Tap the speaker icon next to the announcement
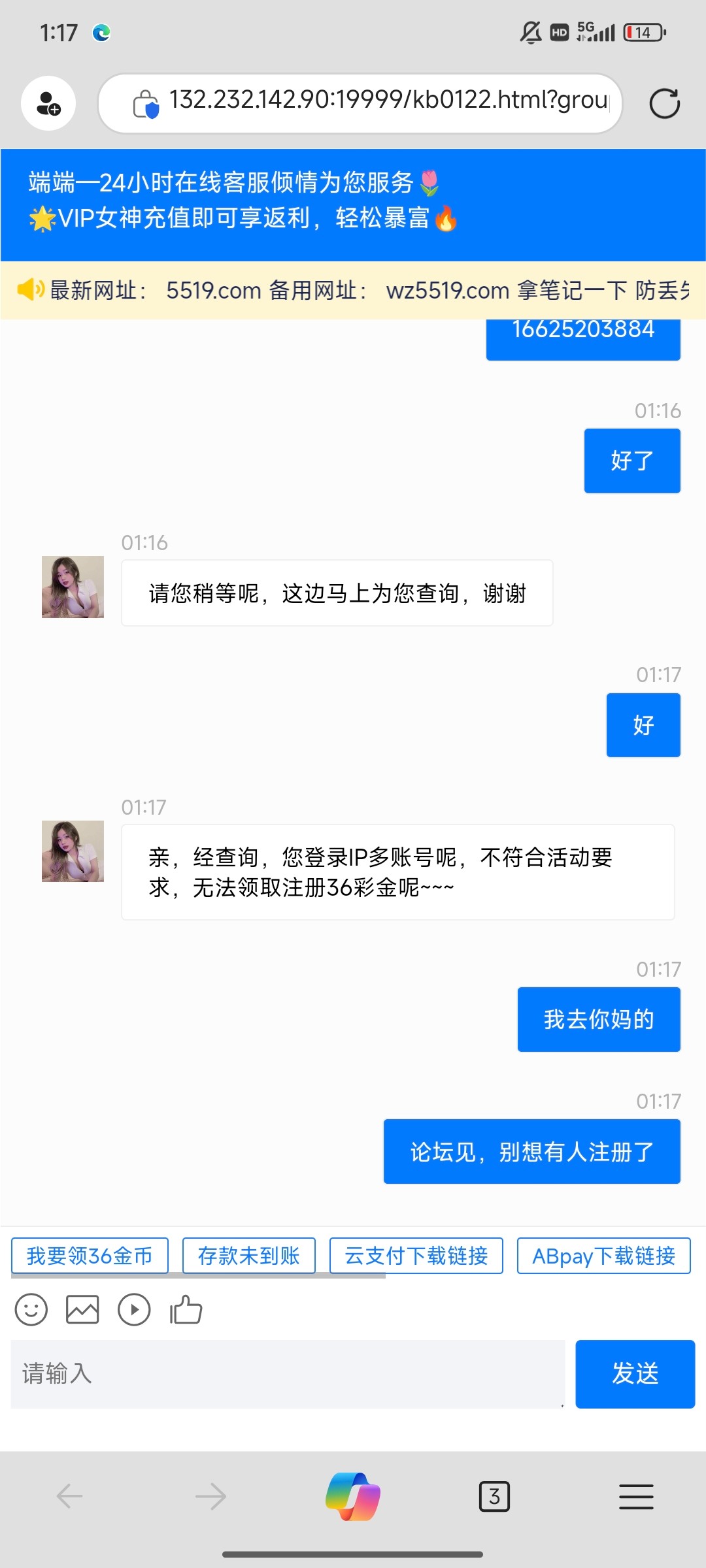Viewport: 706px width, 1568px height. click(29, 289)
